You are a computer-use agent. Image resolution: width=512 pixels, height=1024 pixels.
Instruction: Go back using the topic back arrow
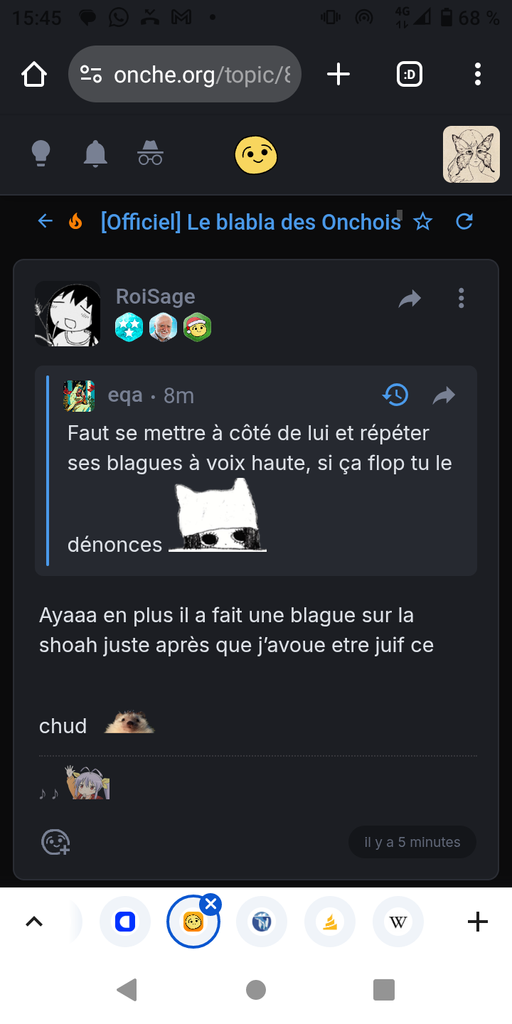[x=45, y=221]
